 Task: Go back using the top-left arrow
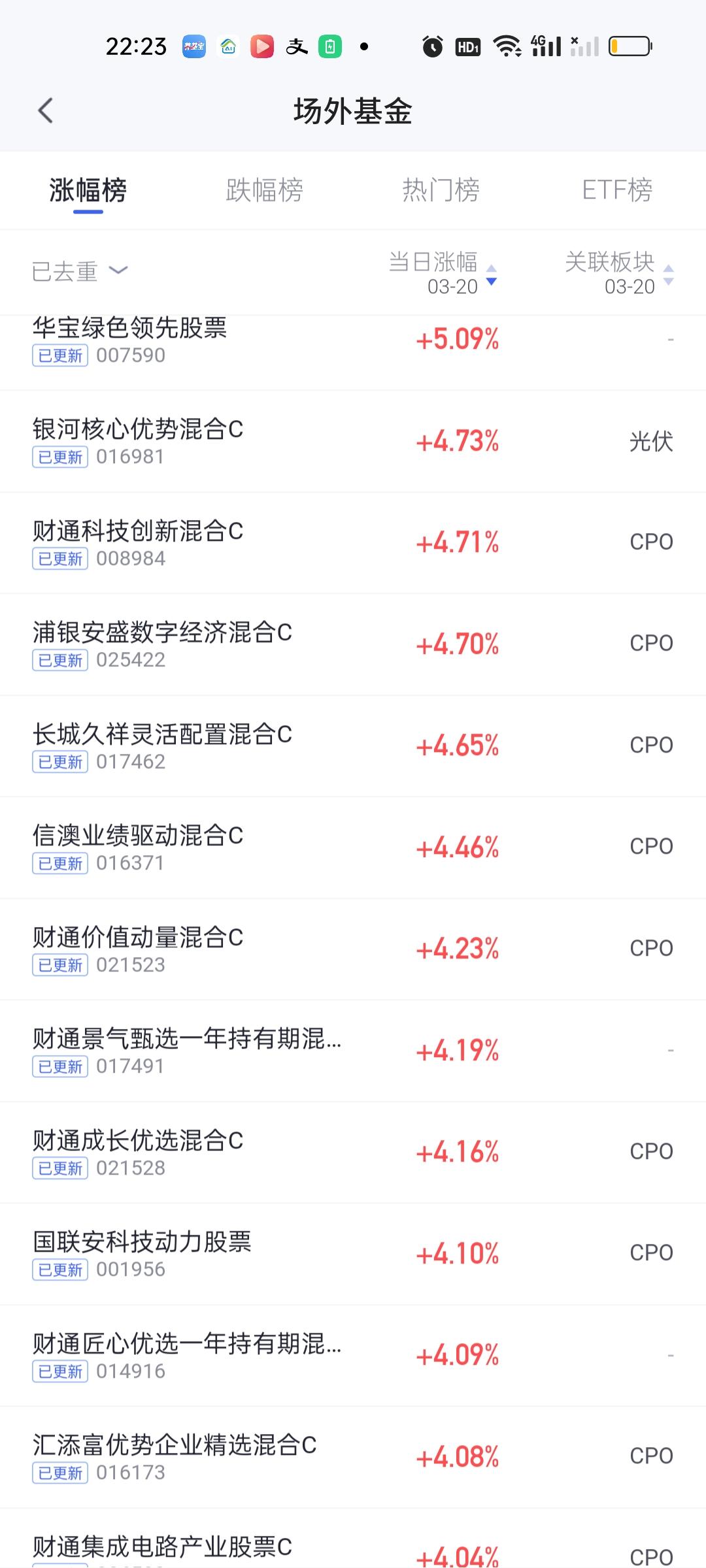[45, 110]
